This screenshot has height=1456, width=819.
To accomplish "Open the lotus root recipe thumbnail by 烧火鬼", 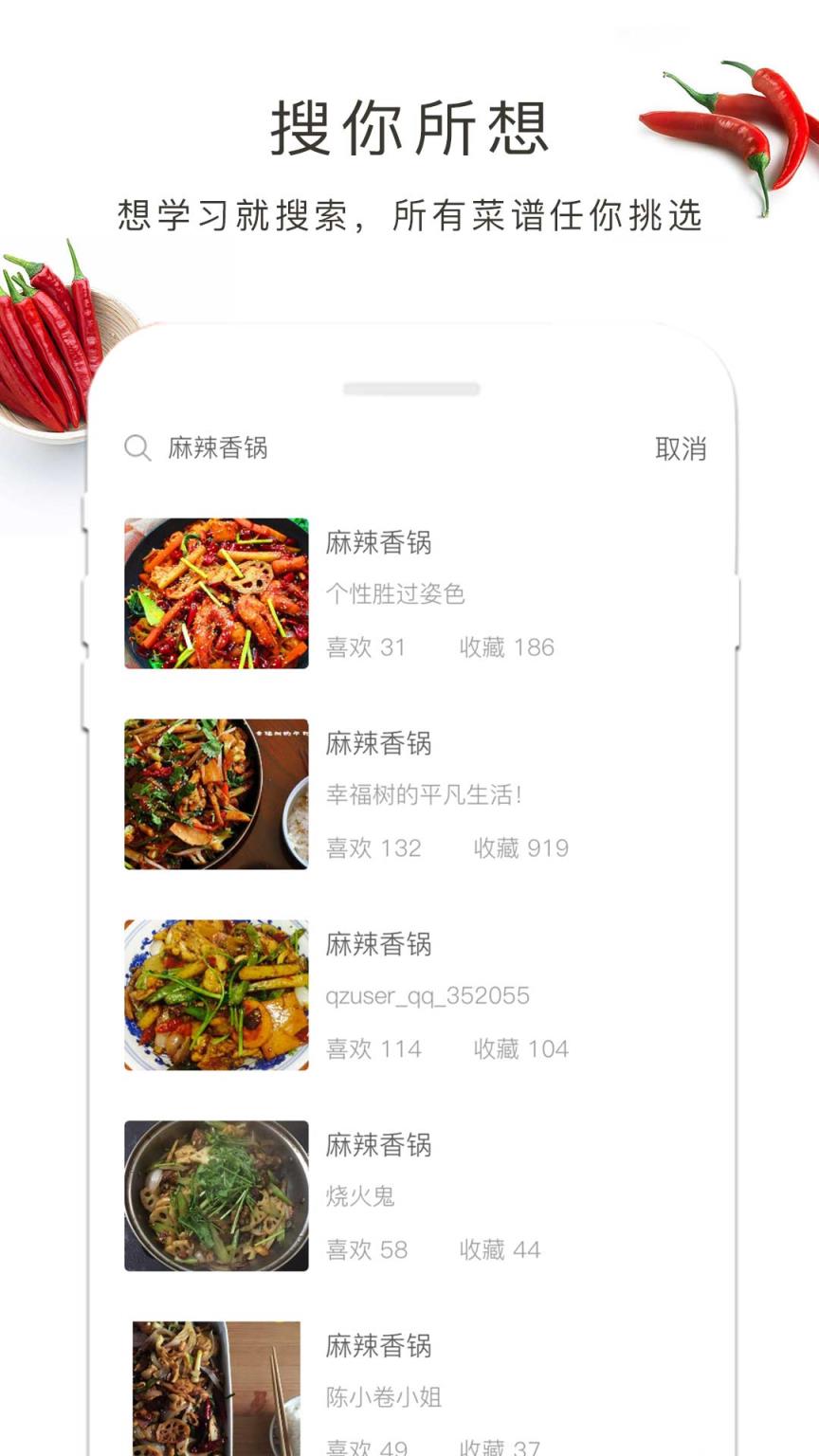I will [x=216, y=1195].
